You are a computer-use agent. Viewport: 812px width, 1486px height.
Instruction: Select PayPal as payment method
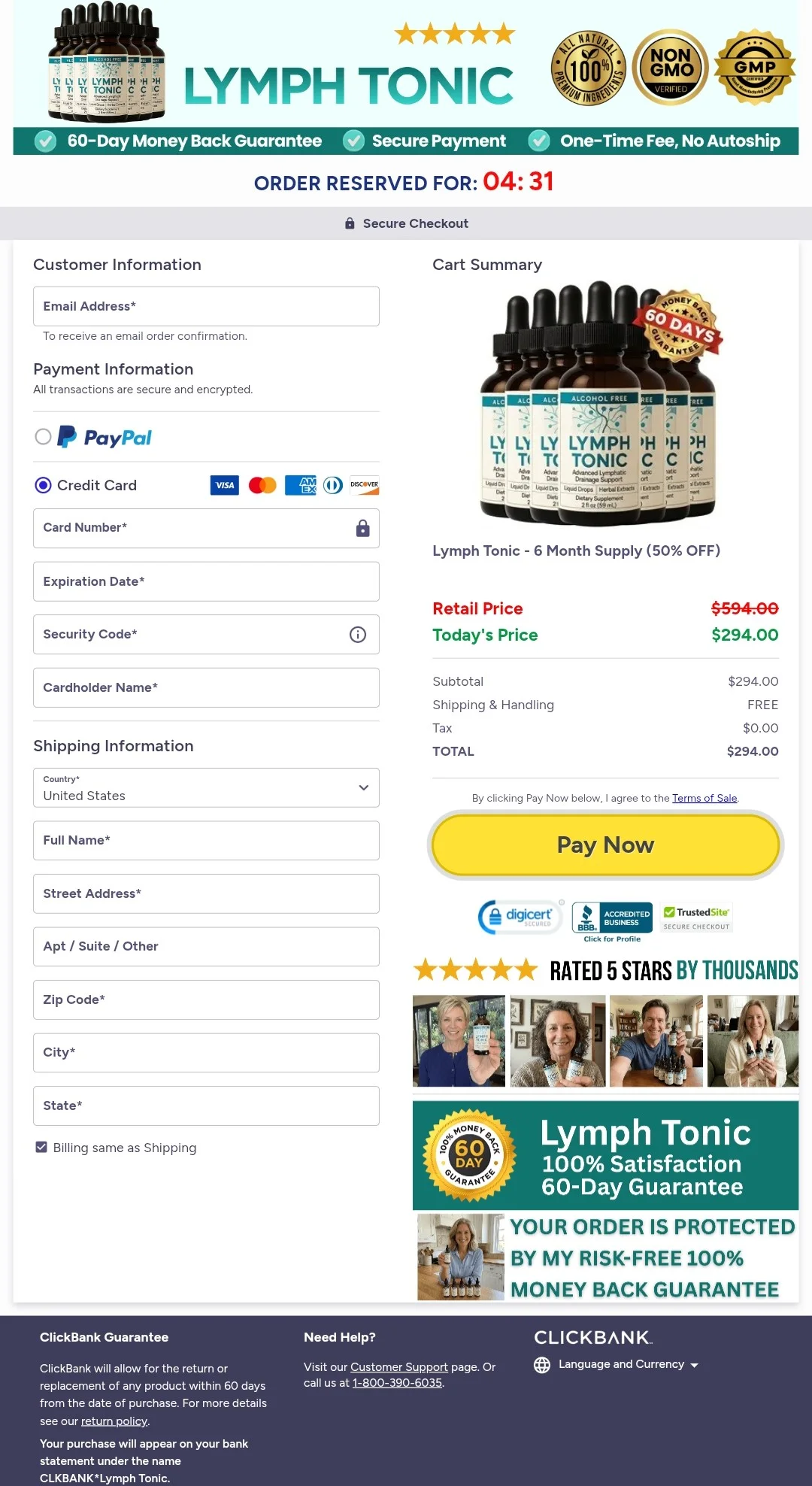[44, 436]
